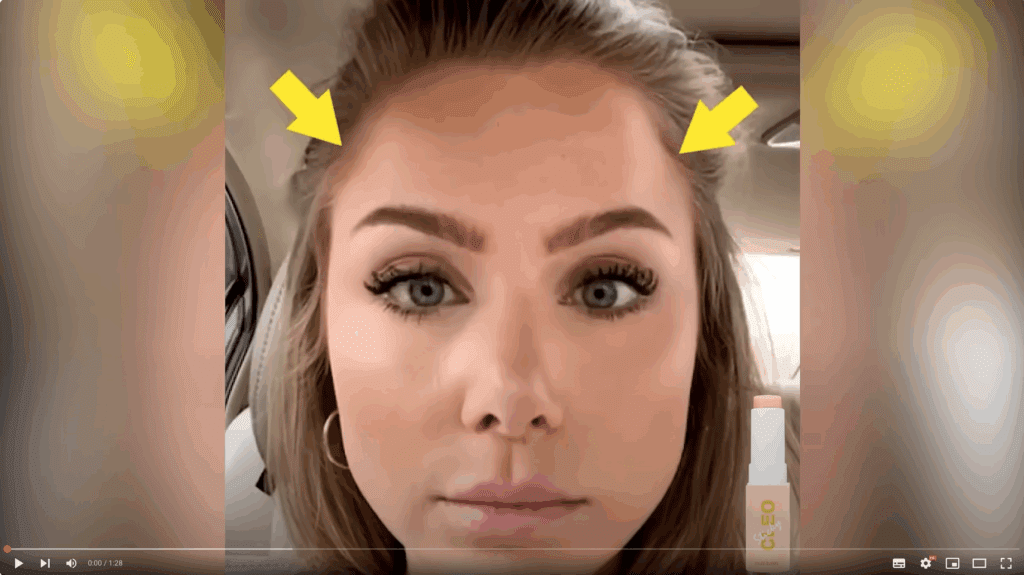The width and height of the screenshot is (1024, 575).
Task: Tap the video progress bar
Action: (x=512, y=549)
